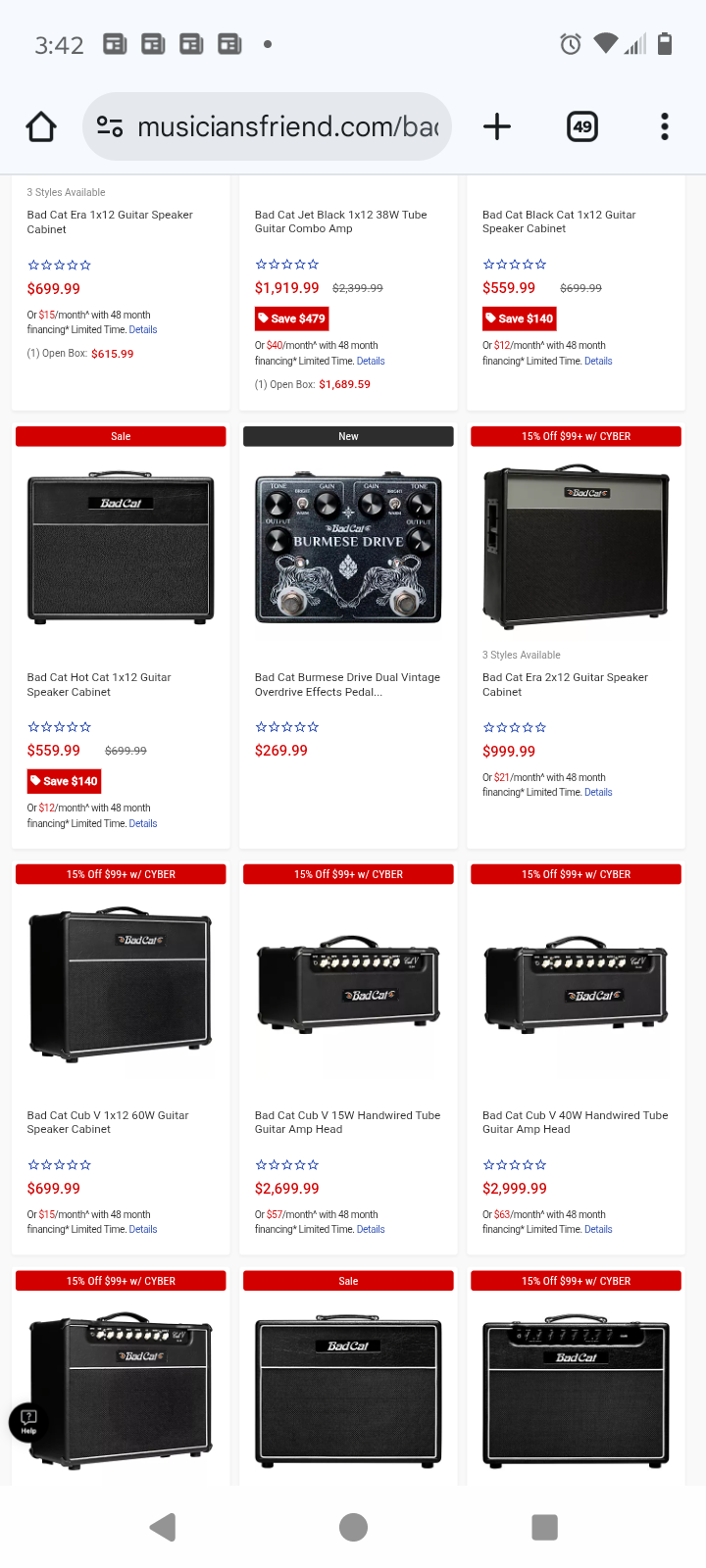Open the browser overflow menu

click(665, 126)
